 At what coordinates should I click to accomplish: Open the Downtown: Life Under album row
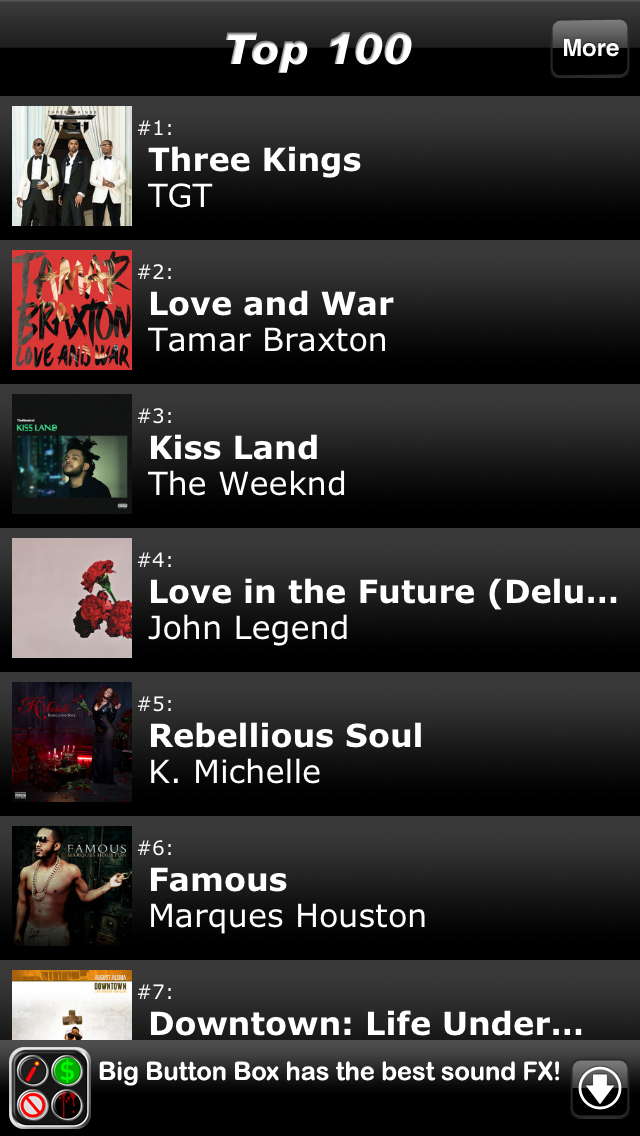320,1001
